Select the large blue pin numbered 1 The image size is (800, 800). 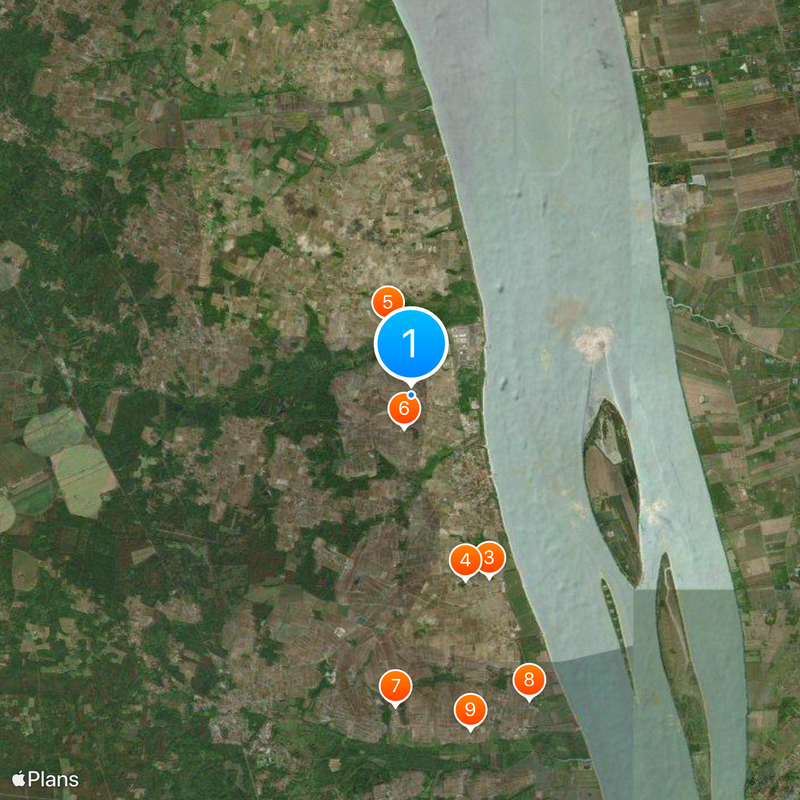pyautogui.click(x=410, y=343)
